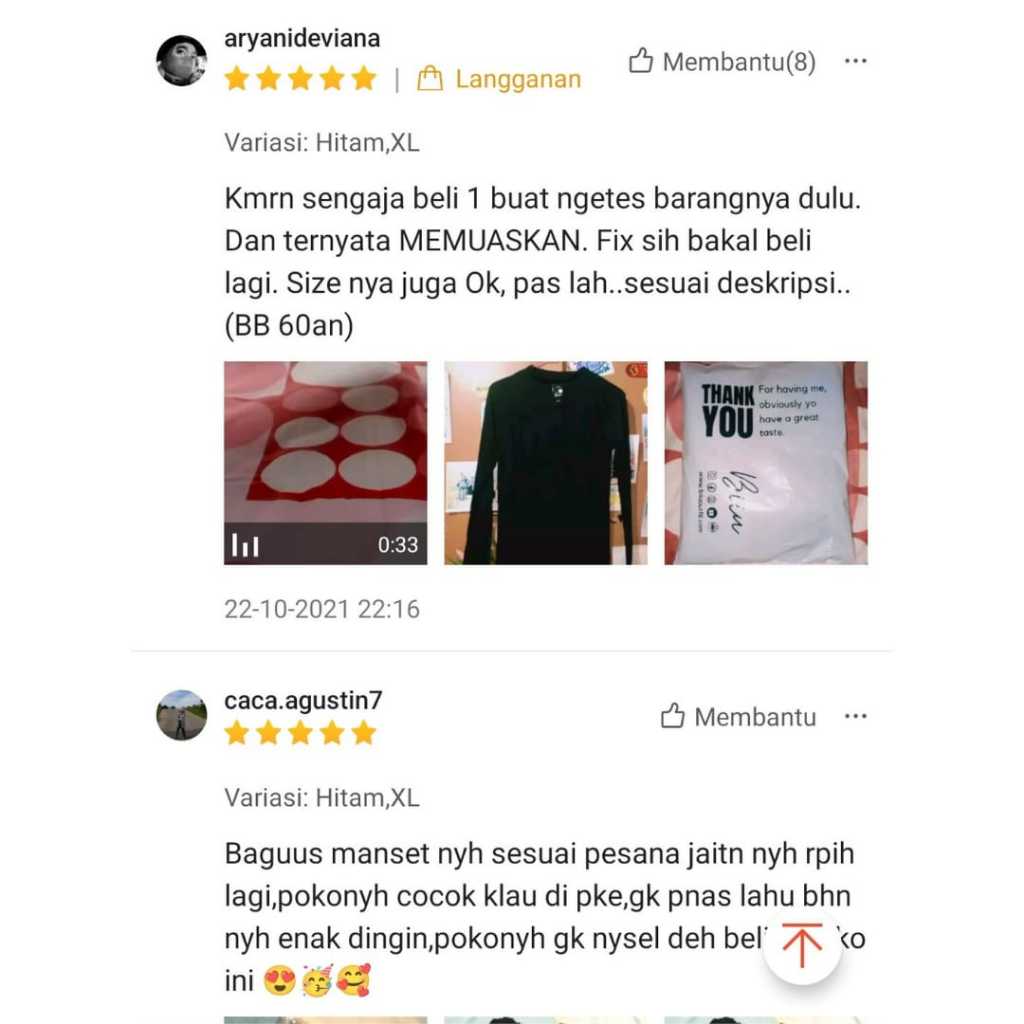Open overflow menu on aryanideviana's review
1024x1024 pixels.
(855, 61)
